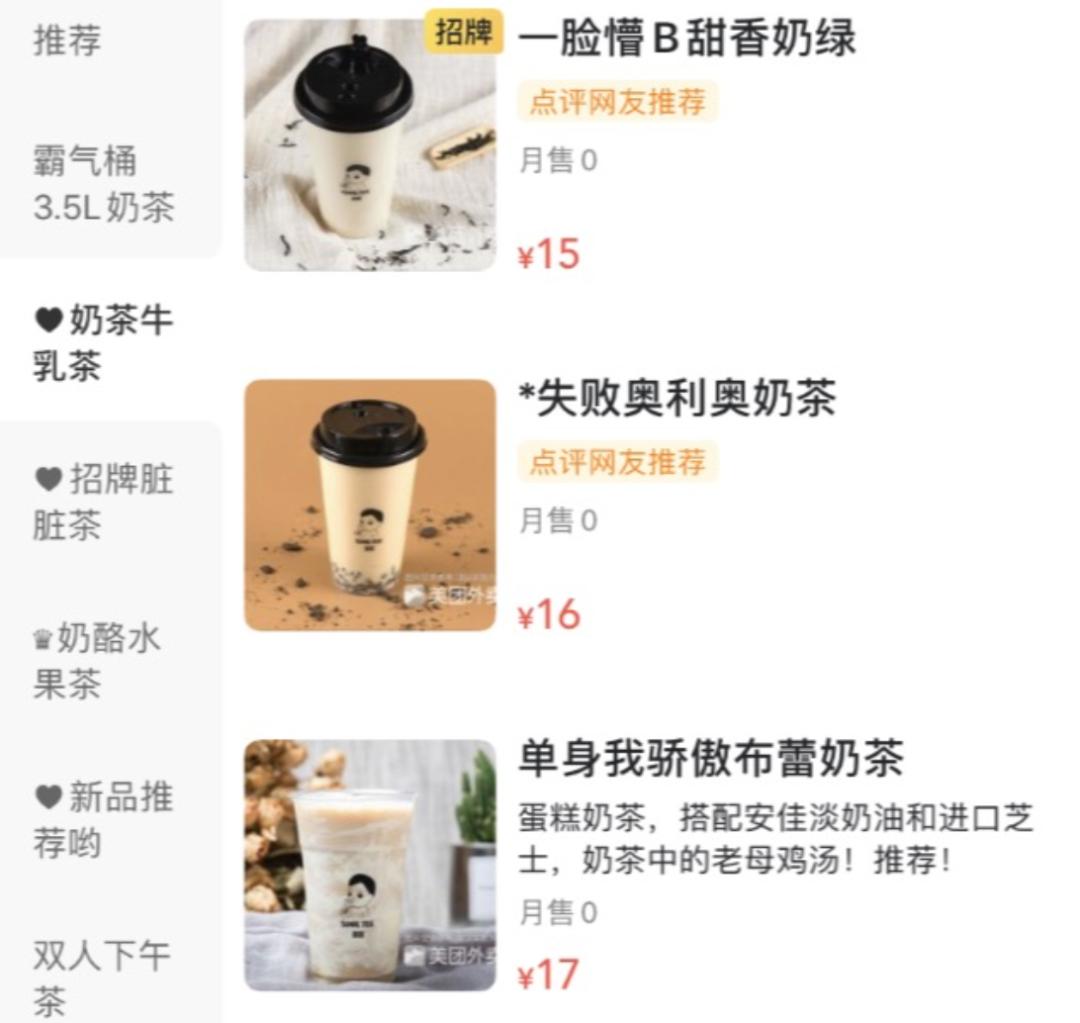The image size is (1080, 1023).
Task: Open the 一脸懵B甜香奶绿 product
Action: [x=686, y=40]
